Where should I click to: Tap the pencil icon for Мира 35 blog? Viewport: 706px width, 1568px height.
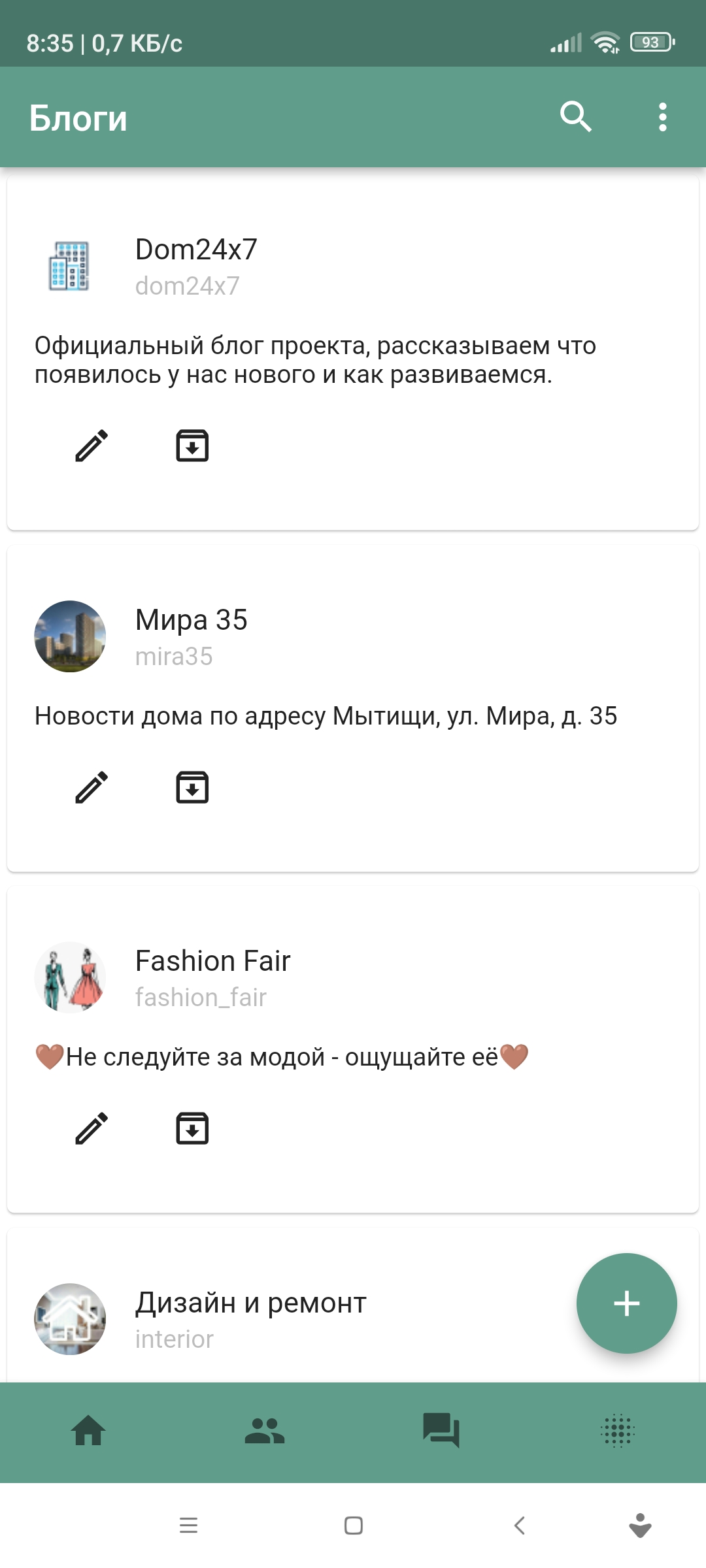pyautogui.click(x=92, y=787)
